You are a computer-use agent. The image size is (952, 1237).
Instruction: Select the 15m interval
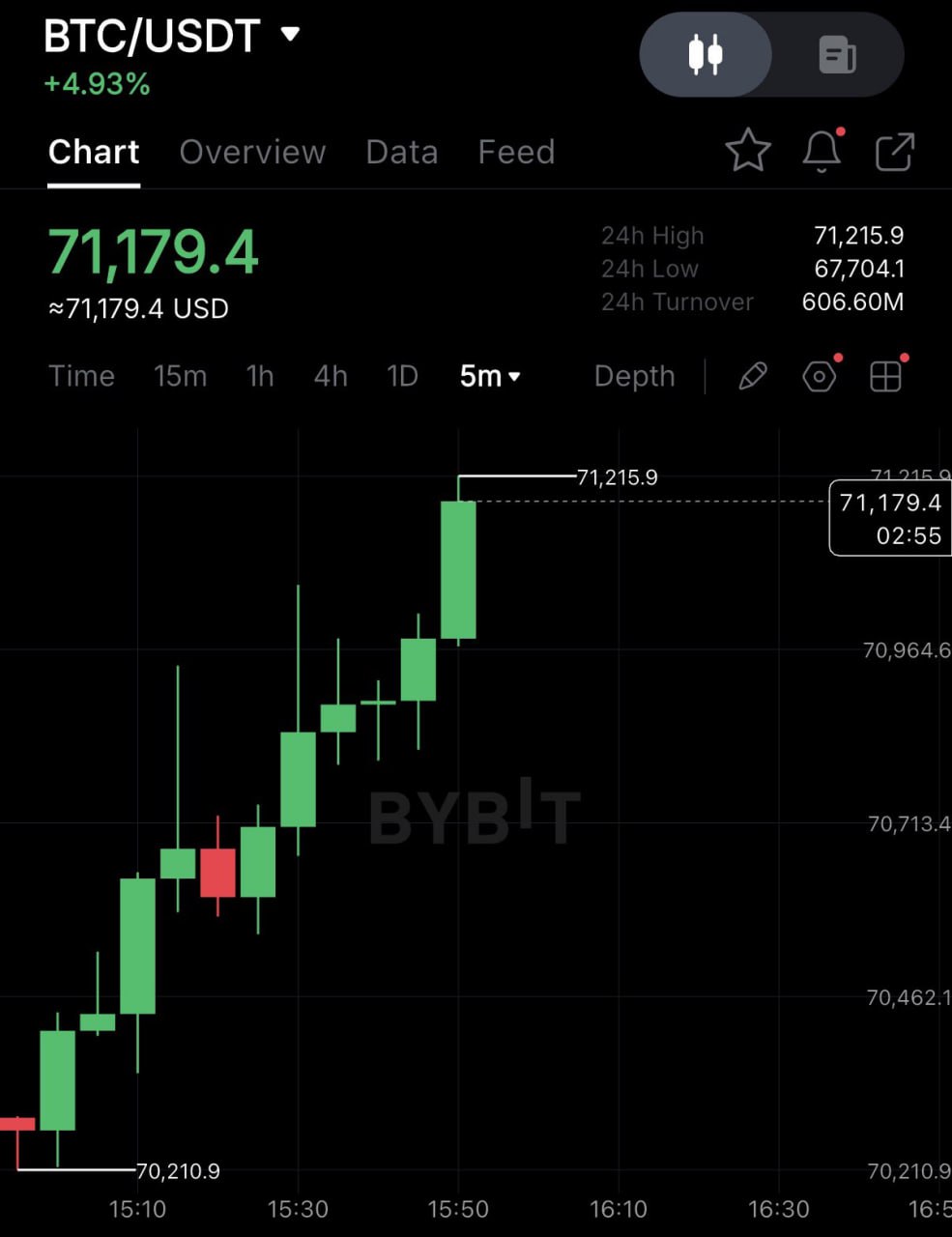tap(180, 376)
